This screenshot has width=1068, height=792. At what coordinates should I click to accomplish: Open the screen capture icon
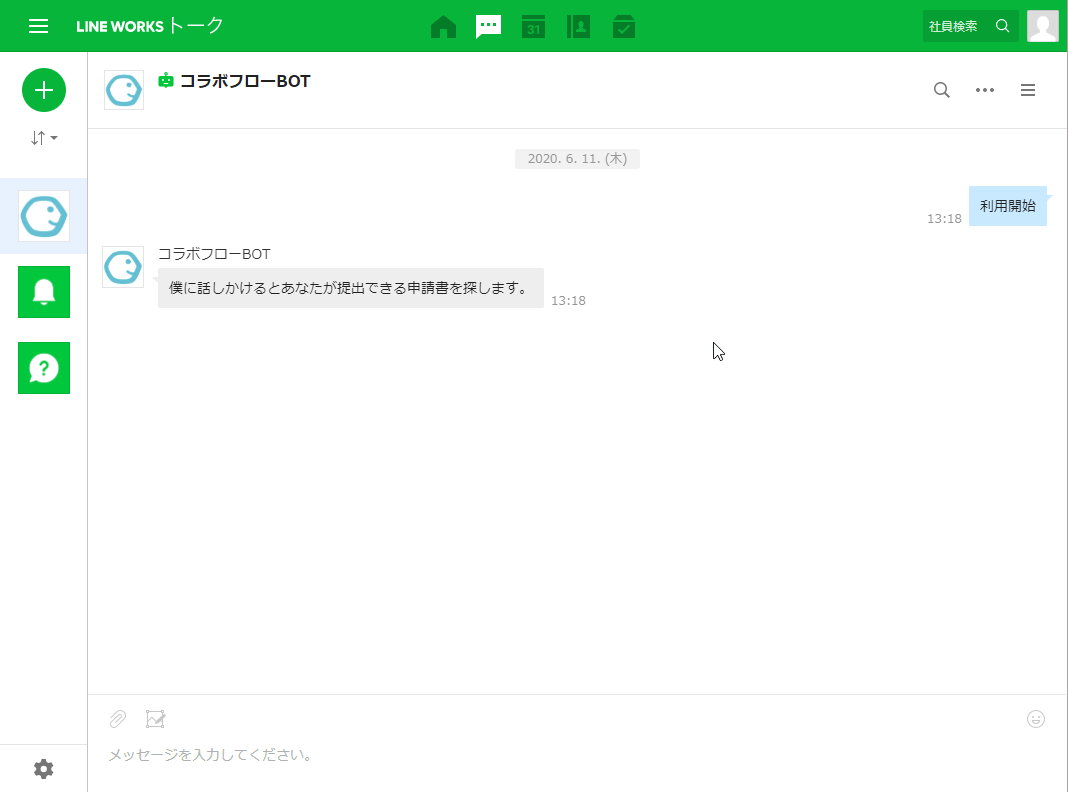coord(155,718)
